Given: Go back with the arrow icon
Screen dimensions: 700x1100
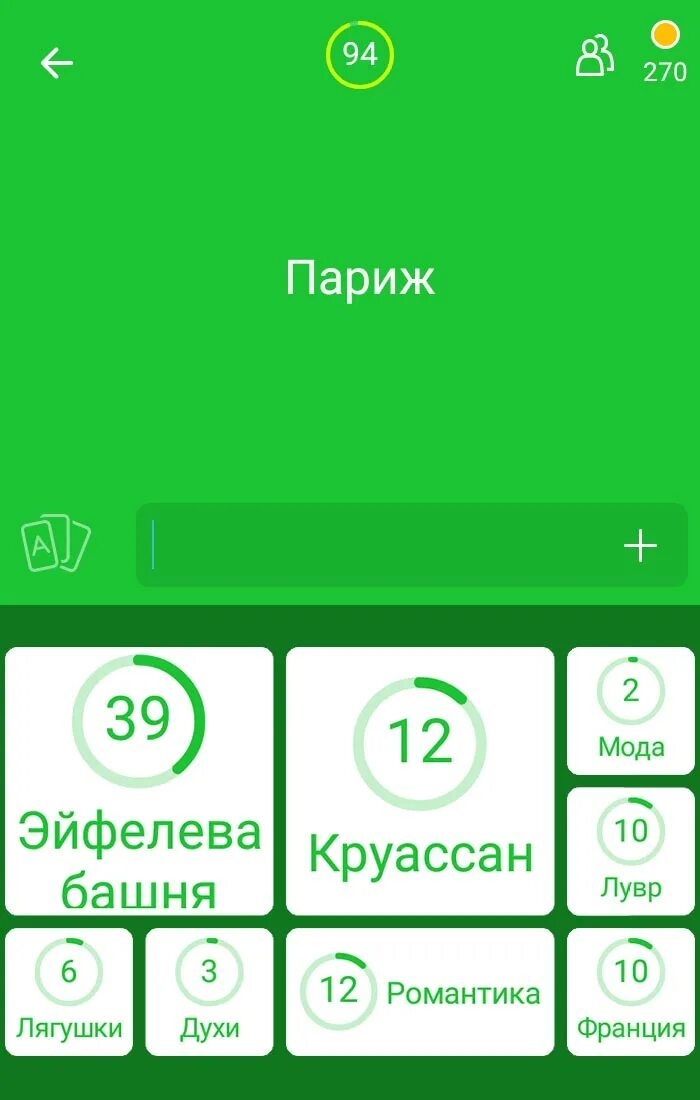Looking at the screenshot, I should pos(56,63).
